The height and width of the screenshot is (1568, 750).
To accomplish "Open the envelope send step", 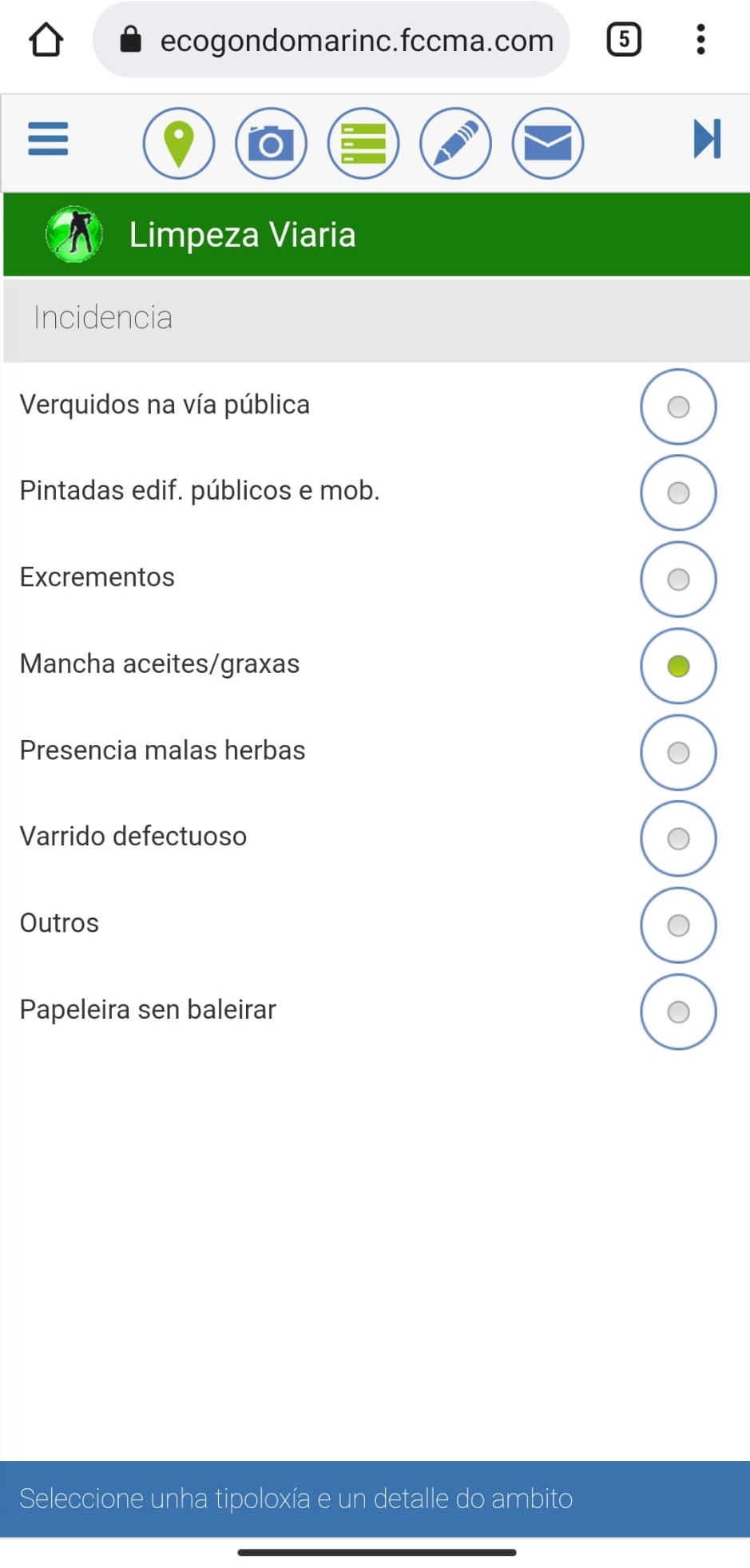I will (548, 143).
